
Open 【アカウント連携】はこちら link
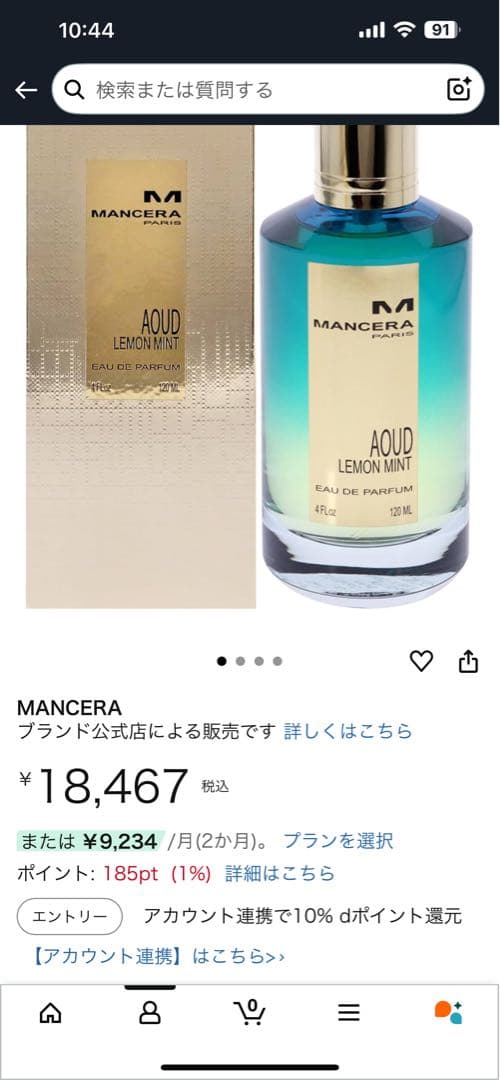click(x=158, y=956)
